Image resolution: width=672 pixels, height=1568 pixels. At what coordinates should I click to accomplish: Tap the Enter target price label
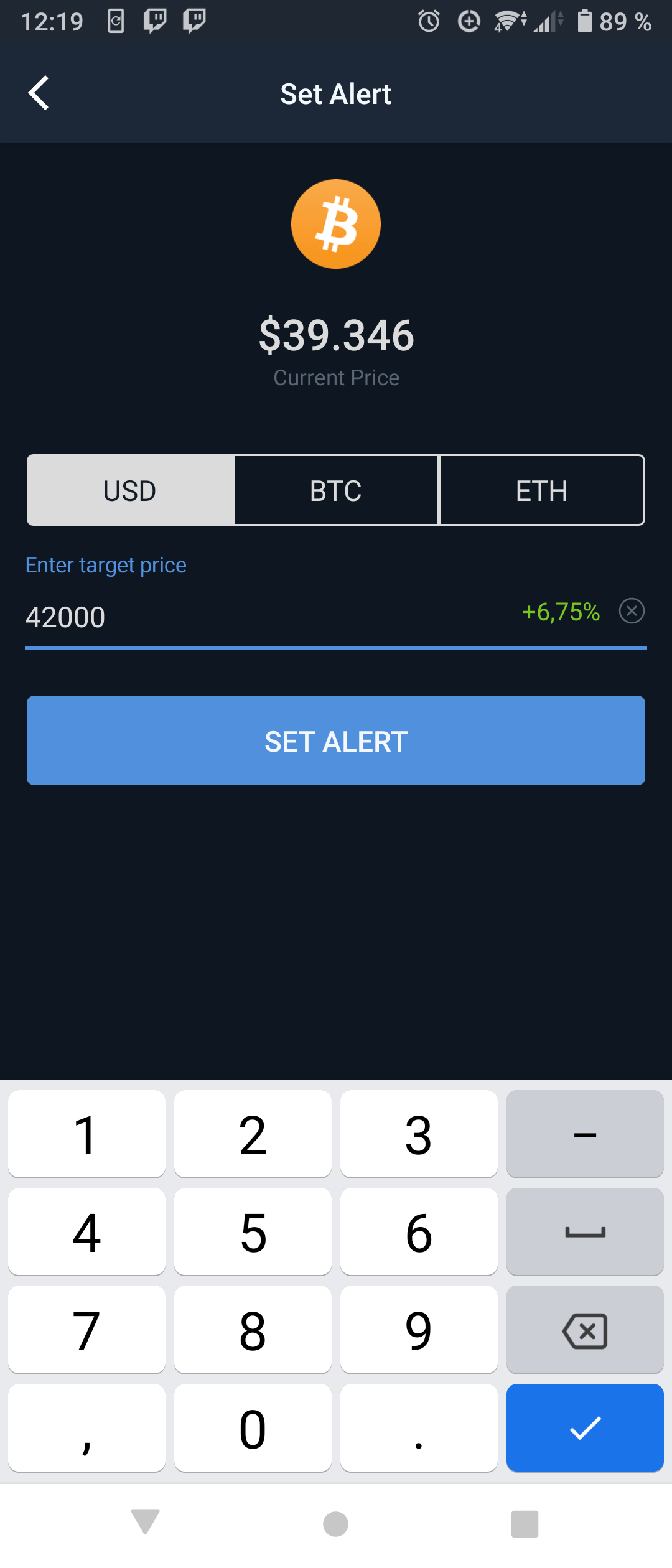[105, 564]
